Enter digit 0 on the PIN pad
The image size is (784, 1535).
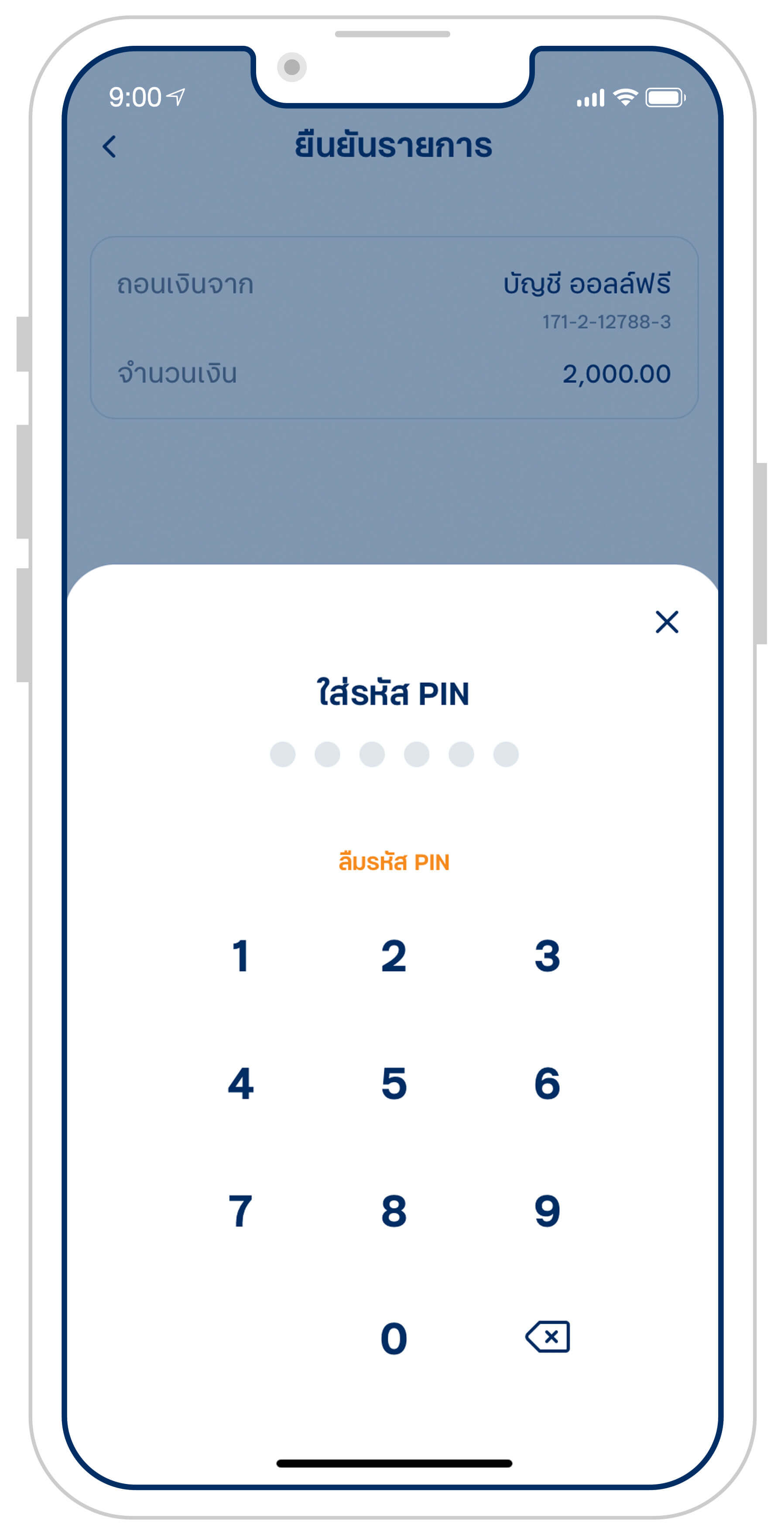click(x=394, y=1338)
